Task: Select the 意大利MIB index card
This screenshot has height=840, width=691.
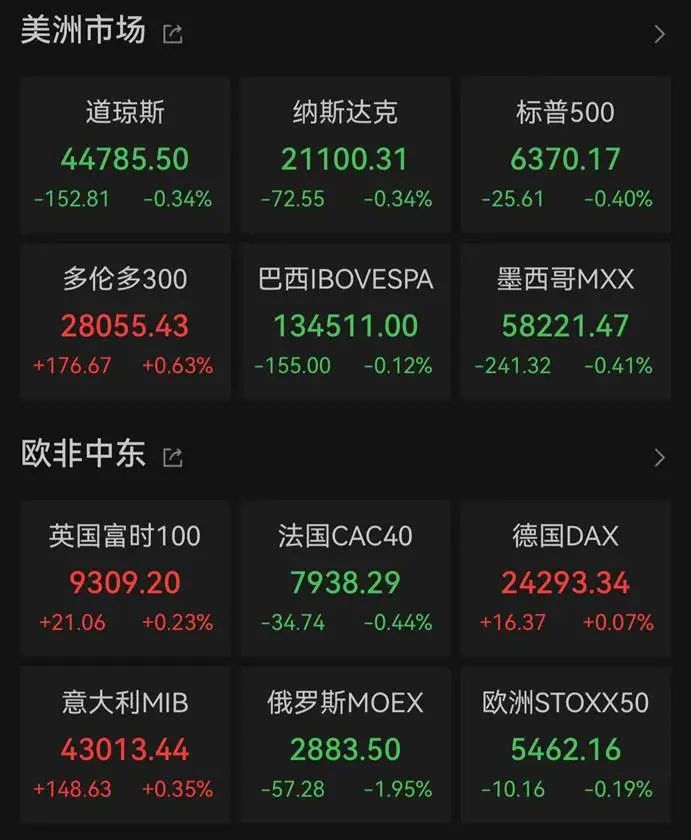Action: click(125, 745)
